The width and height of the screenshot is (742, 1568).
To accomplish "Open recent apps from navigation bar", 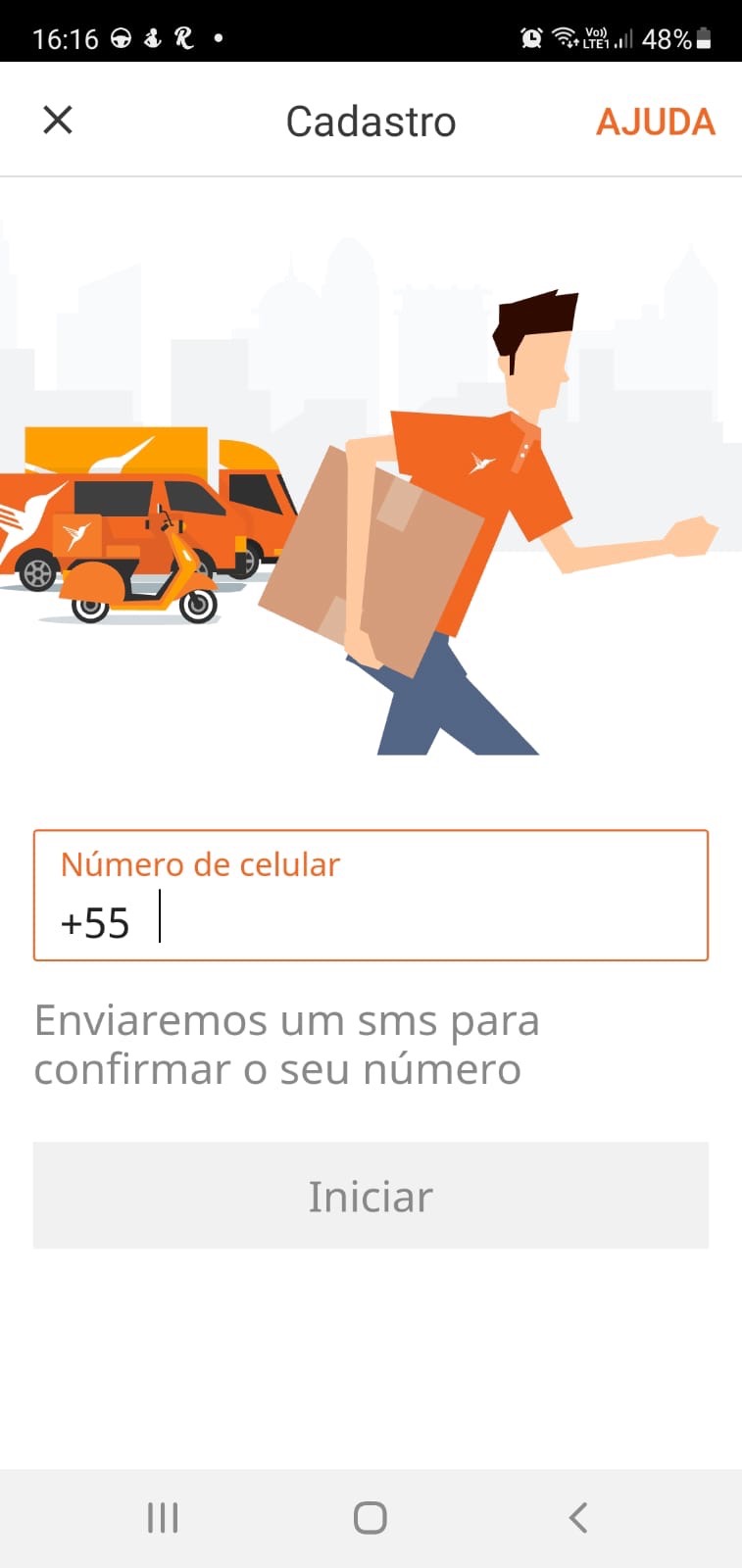I will tap(163, 1517).
